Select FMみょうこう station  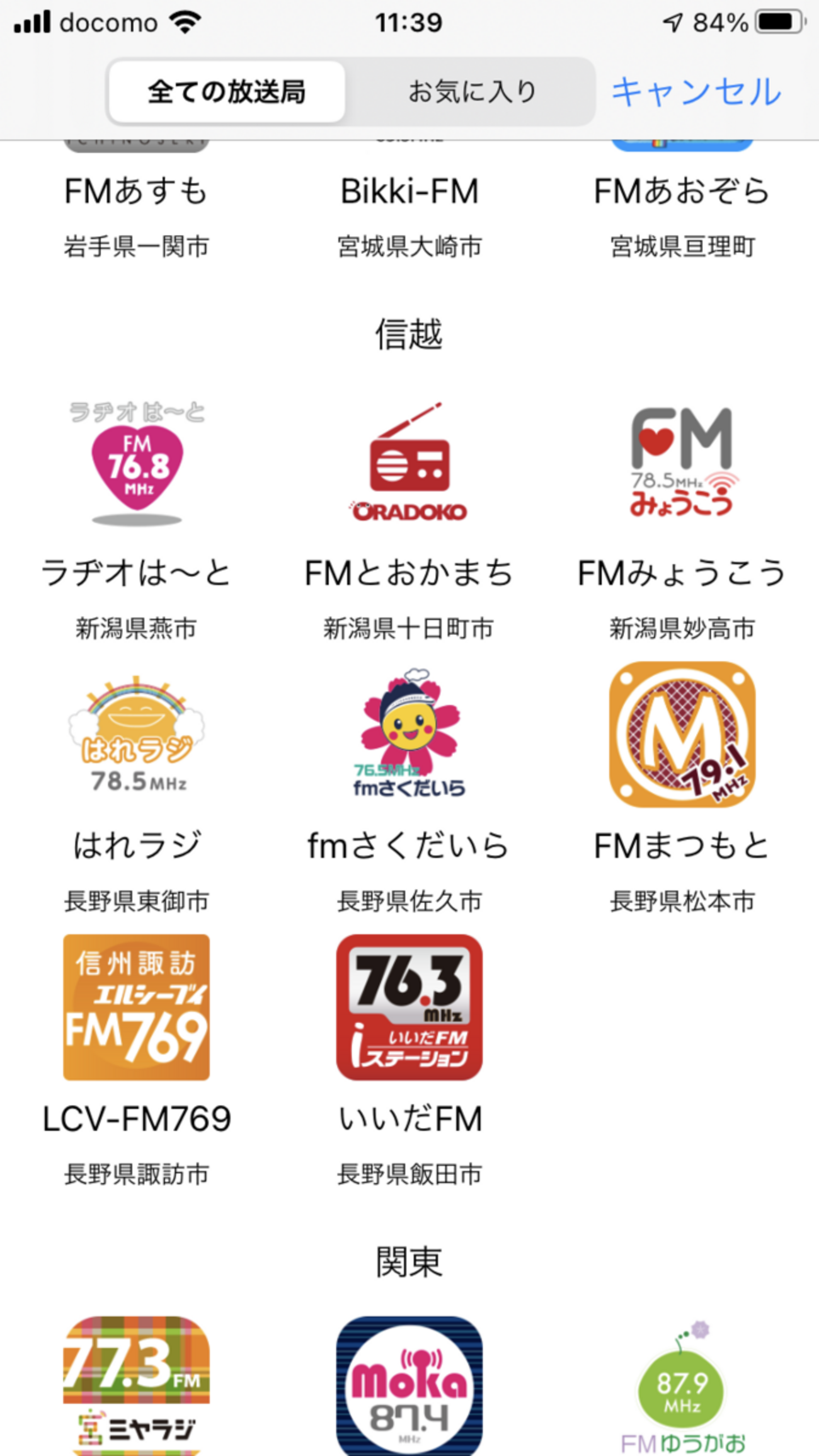[682, 465]
